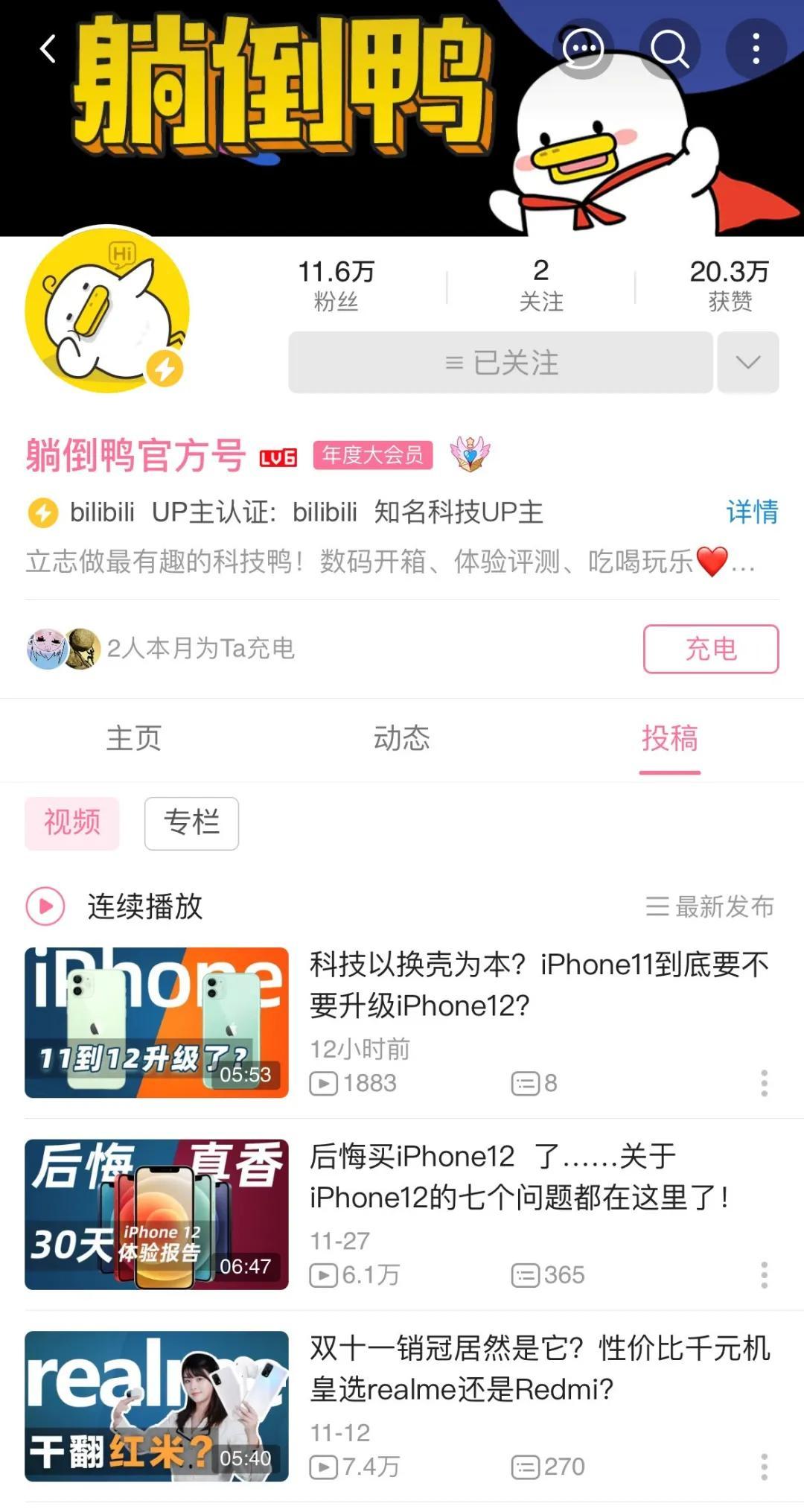
Task: Expand the dropdown arrow beside 已关注
Action: point(747,363)
